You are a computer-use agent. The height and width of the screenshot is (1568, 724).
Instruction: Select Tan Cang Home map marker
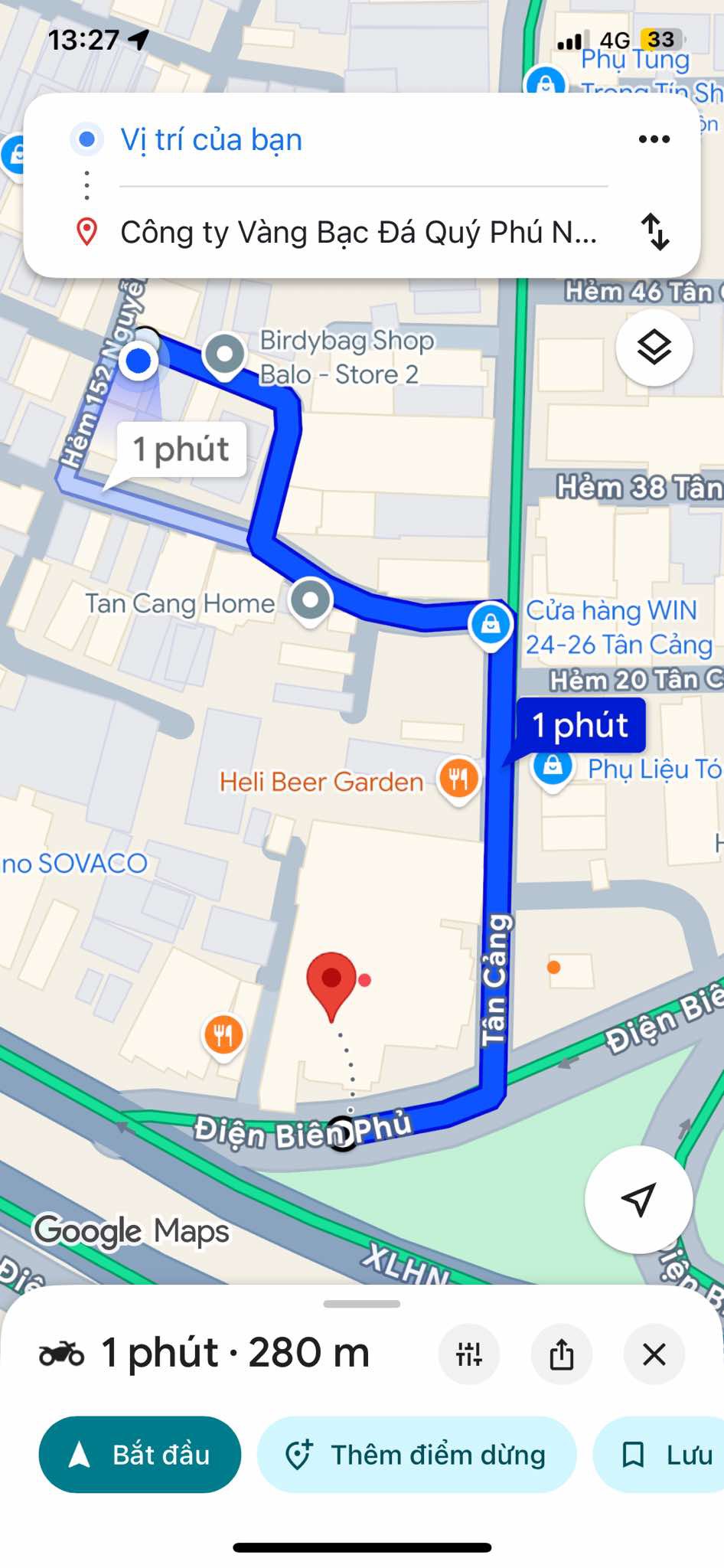click(x=310, y=600)
